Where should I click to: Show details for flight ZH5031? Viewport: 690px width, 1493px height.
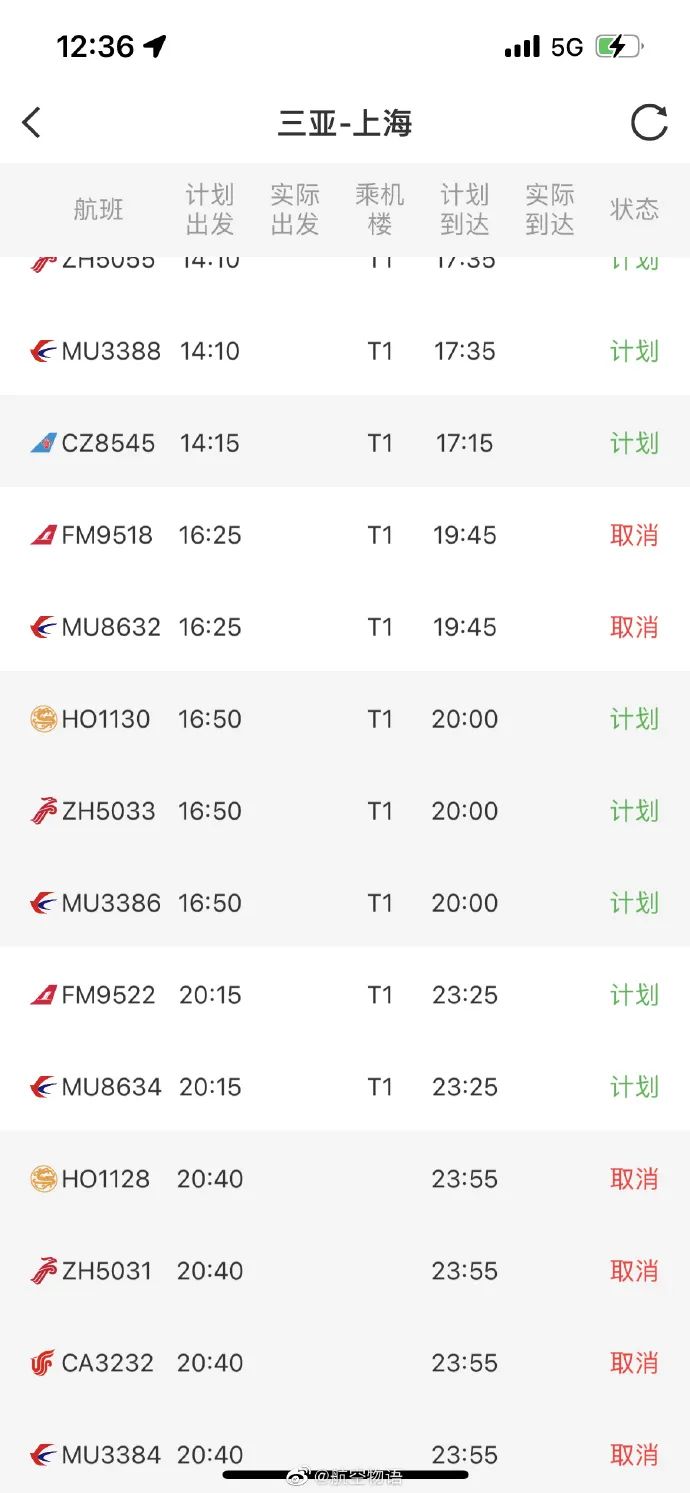[345, 1271]
